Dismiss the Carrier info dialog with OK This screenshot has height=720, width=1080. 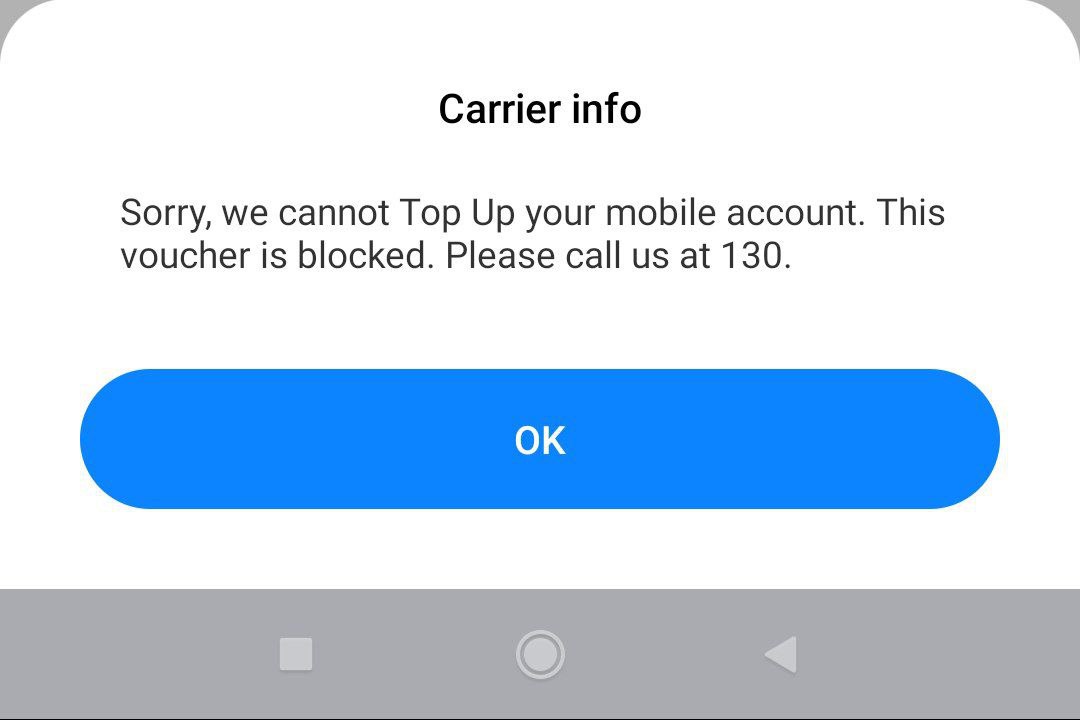pyautogui.click(x=540, y=439)
